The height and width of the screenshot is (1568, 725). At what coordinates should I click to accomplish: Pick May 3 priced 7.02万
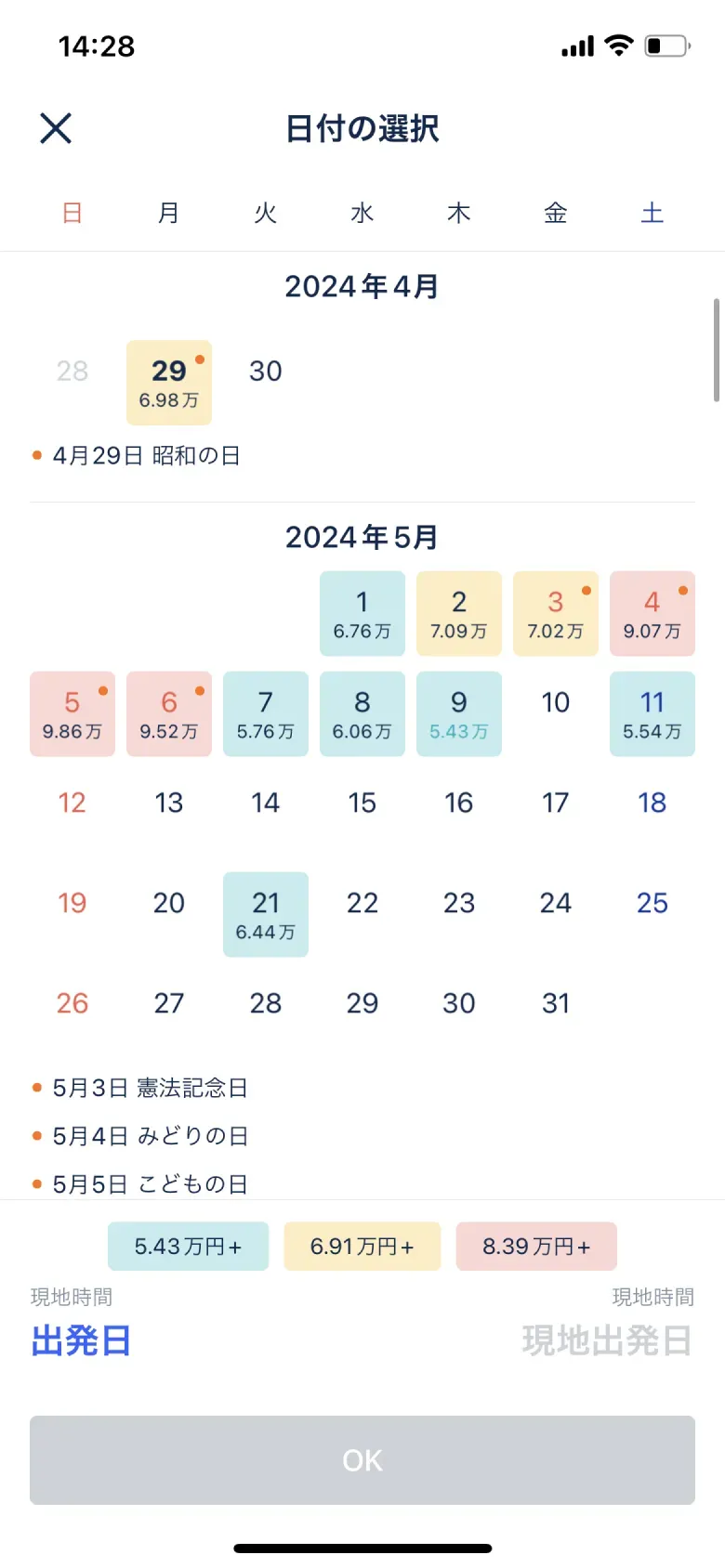point(556,614)
